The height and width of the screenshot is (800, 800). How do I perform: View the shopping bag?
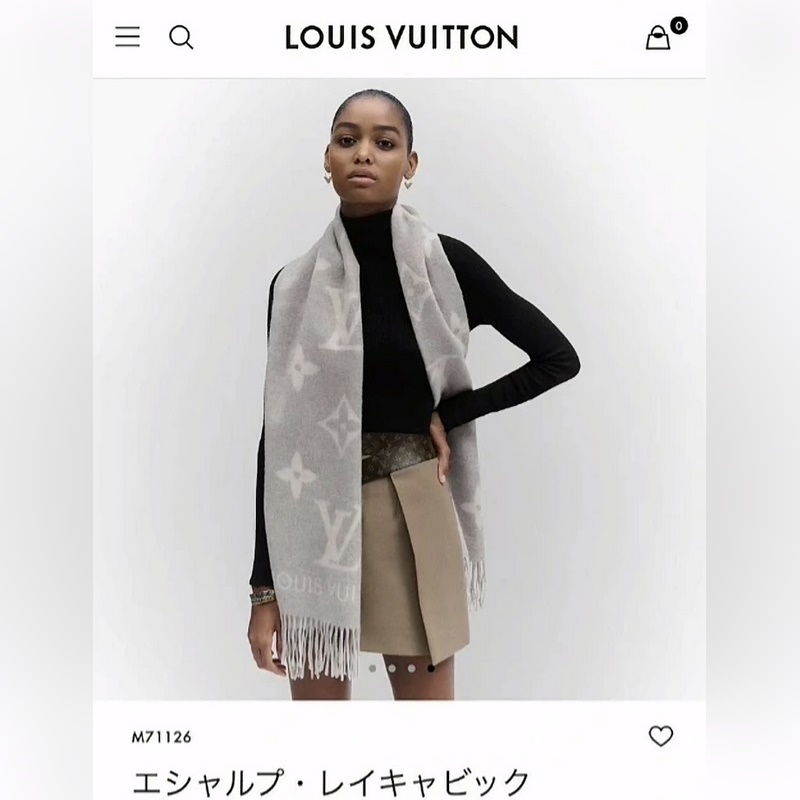(x=658, y=38)
